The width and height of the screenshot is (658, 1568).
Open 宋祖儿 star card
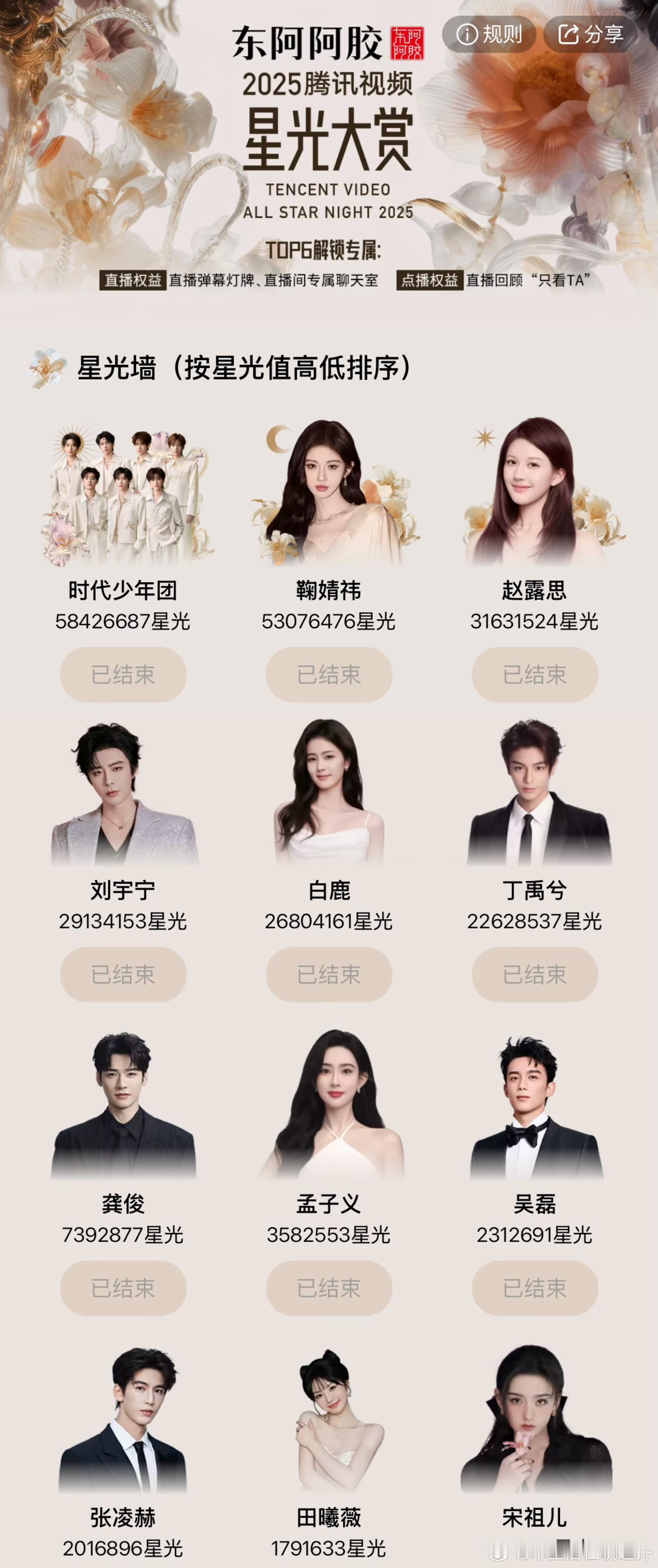535,1421
